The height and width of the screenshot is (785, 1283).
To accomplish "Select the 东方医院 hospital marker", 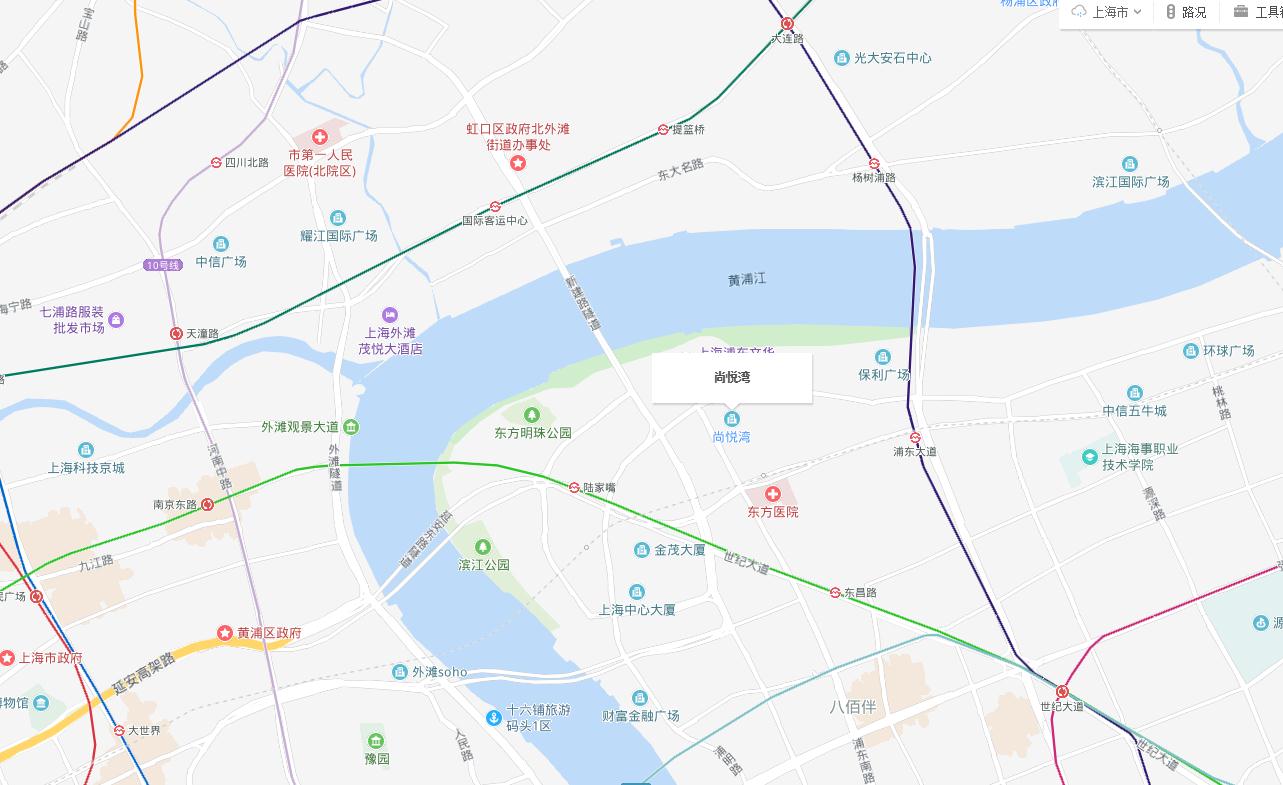I will coord(773,494).
